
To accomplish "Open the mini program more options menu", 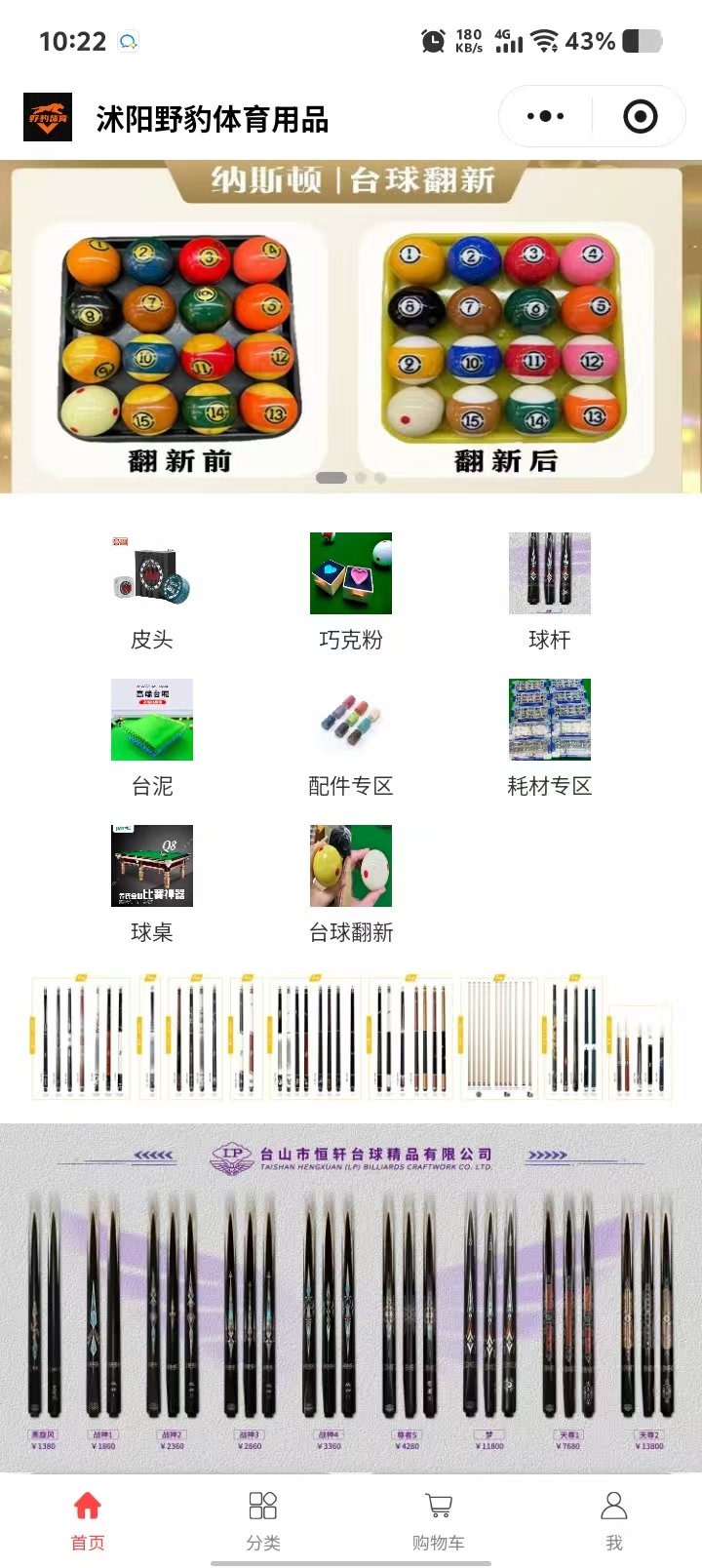I will tap(545, 117).
